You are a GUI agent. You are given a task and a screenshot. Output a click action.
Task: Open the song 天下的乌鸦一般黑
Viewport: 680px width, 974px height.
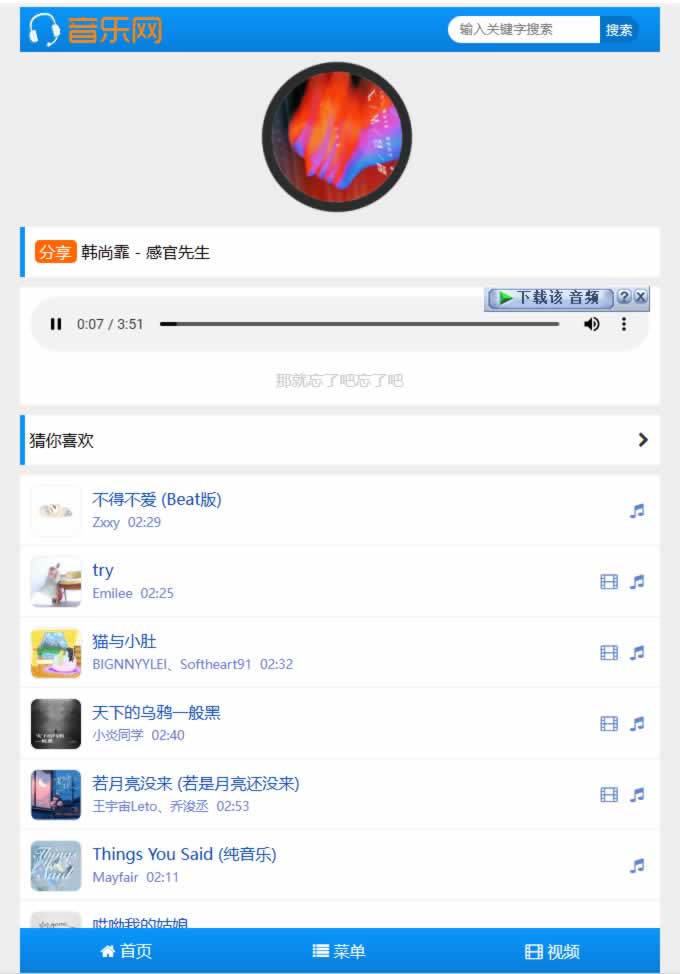click(x=156, y=713)
